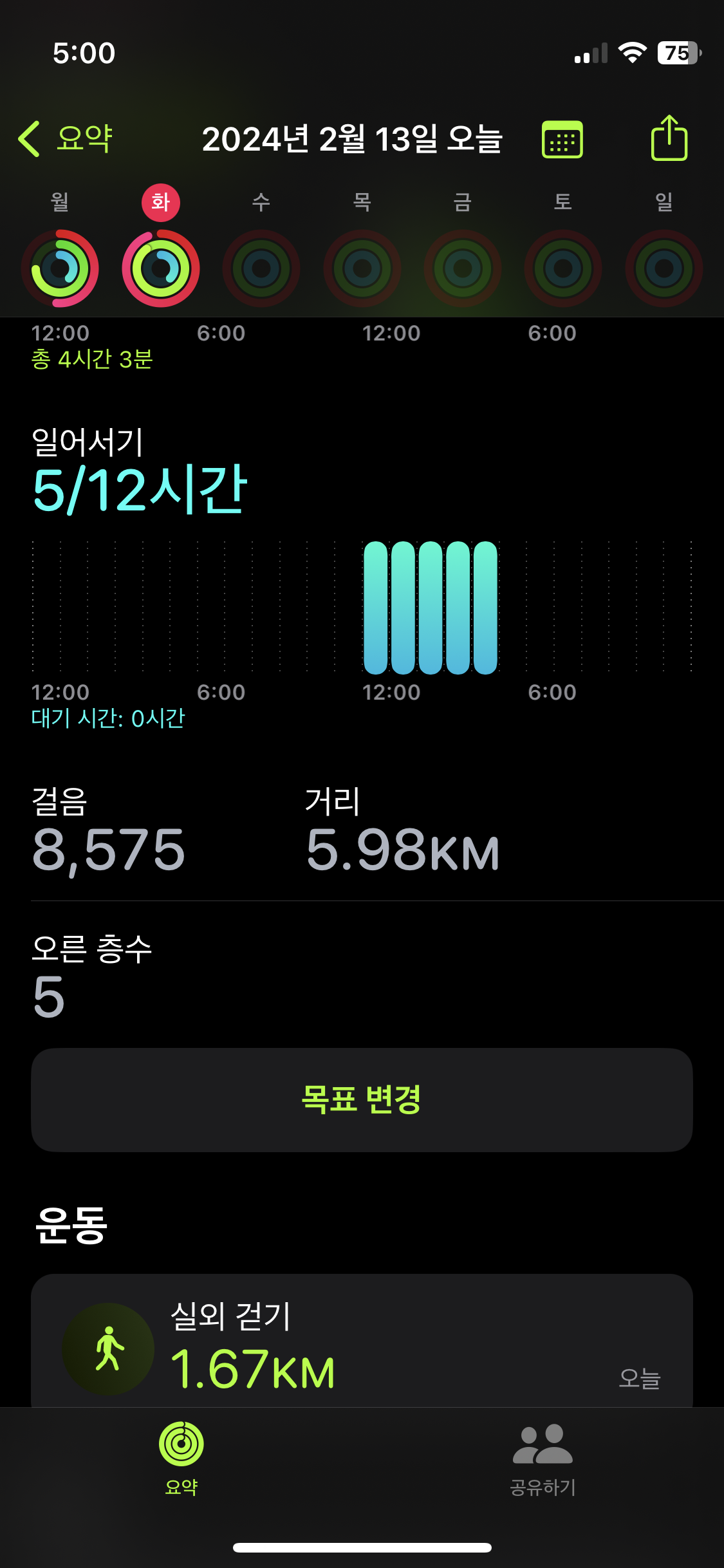Viewport: 724px width, 1568px height.
Task: Open the calendar view icon
Action: 562,139
